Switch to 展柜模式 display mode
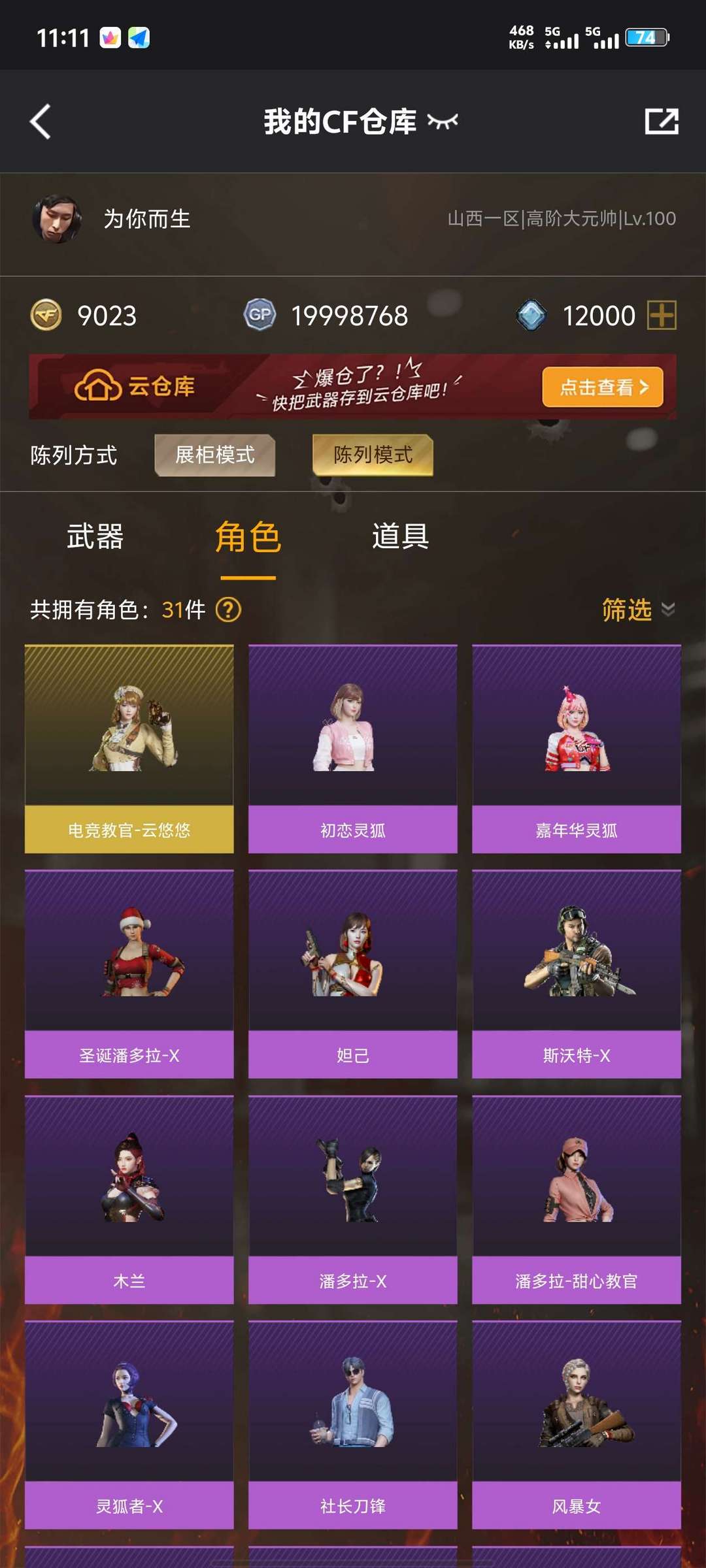 pyautogui.click(x=215, y=455)
